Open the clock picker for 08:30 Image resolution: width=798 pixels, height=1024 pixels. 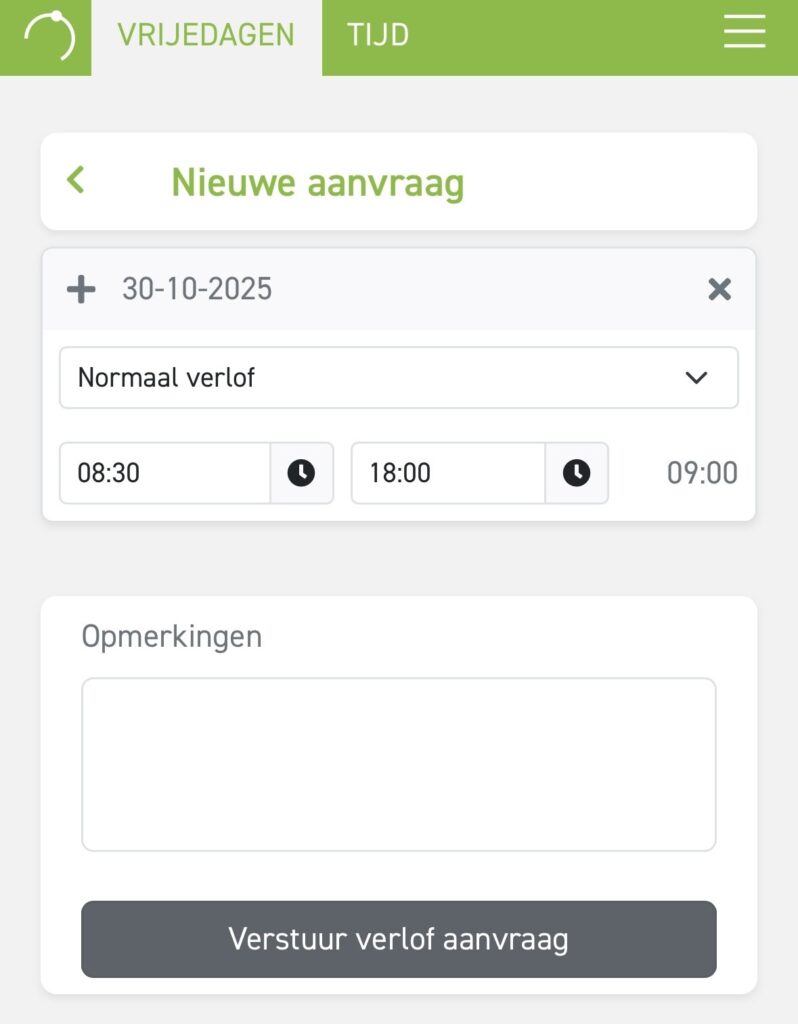pos(301,473)
